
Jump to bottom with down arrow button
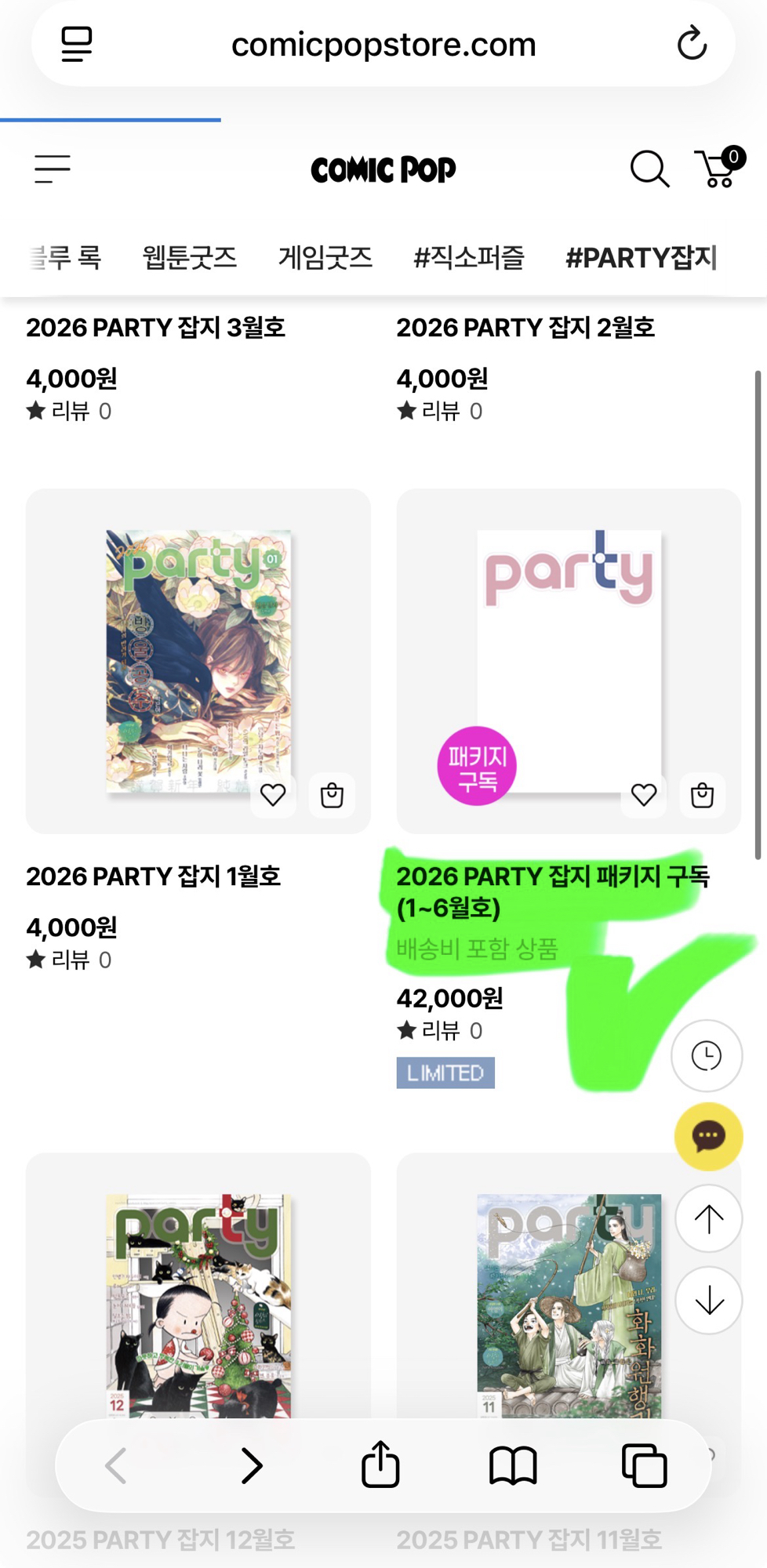coord(708,1301)
